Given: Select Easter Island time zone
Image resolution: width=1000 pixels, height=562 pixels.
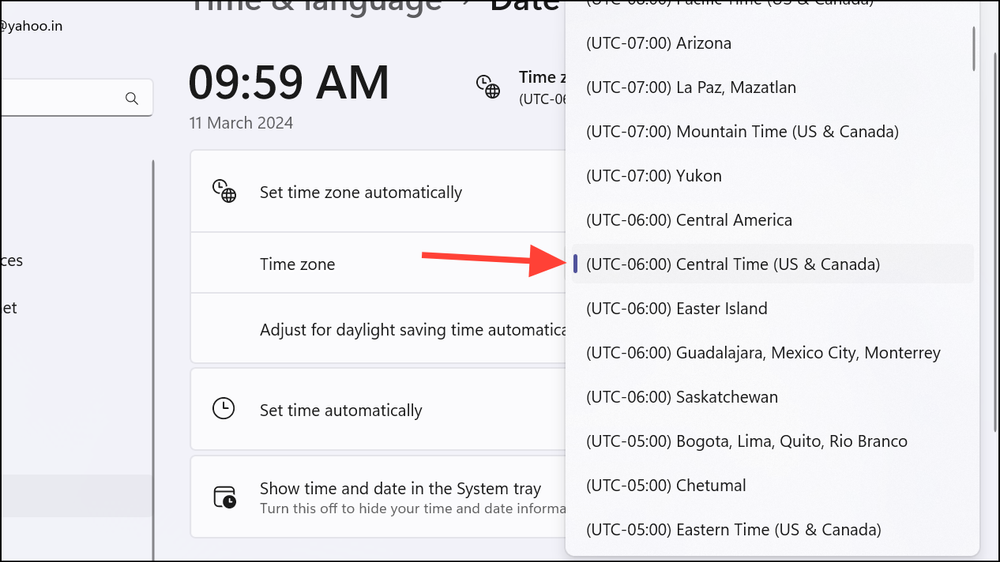Looking at the screenshot, I should click(x=677, y=308).
